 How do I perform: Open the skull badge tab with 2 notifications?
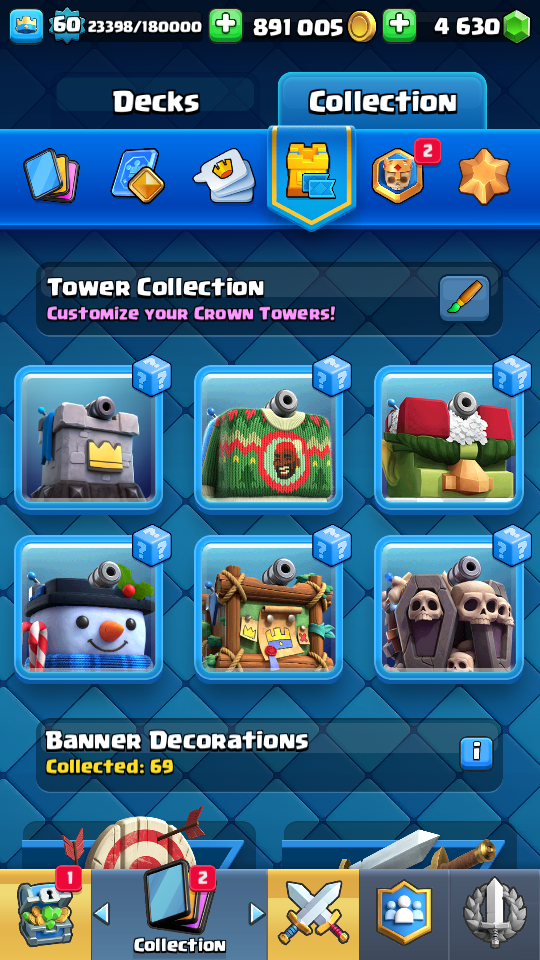coord(399,176)
